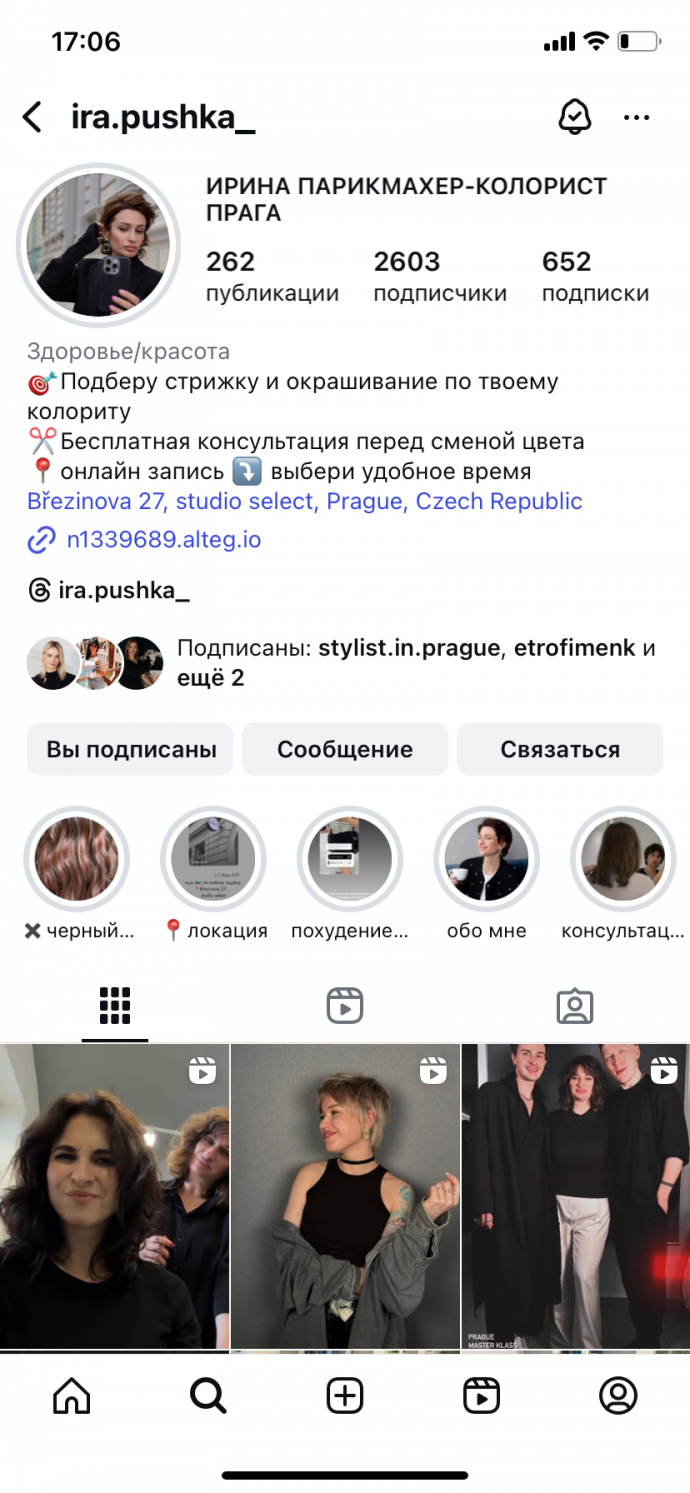Switch to the Reels tab of profile
Image resolution: width=690 pixels, height=1493 pixels.
pyautogui.click(x=345, y=1006)
